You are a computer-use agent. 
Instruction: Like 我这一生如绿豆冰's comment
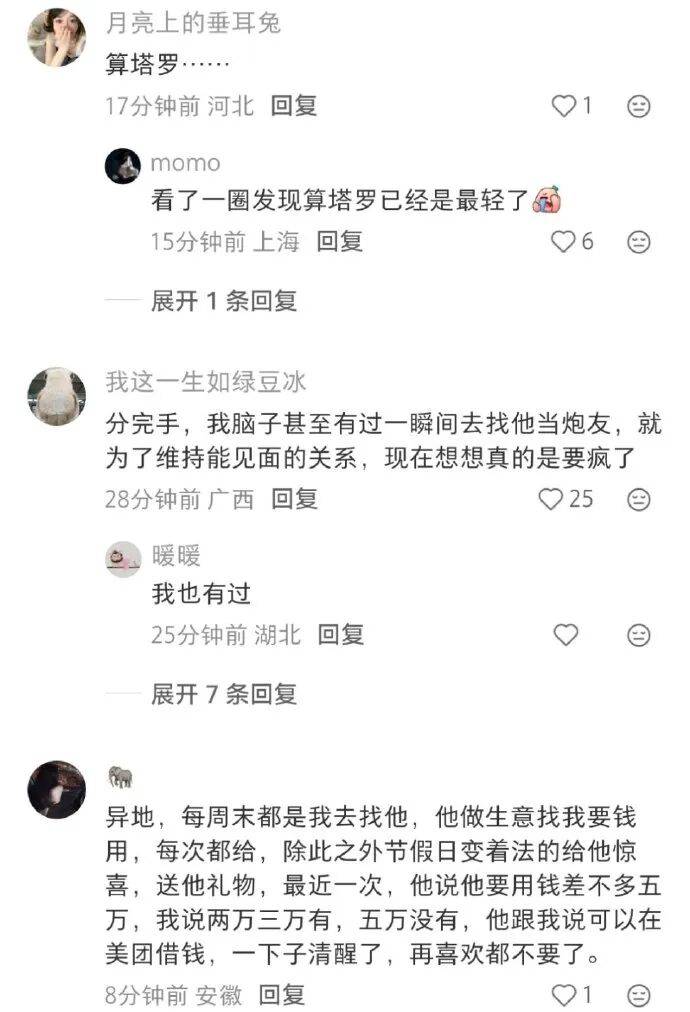point(551,498)
